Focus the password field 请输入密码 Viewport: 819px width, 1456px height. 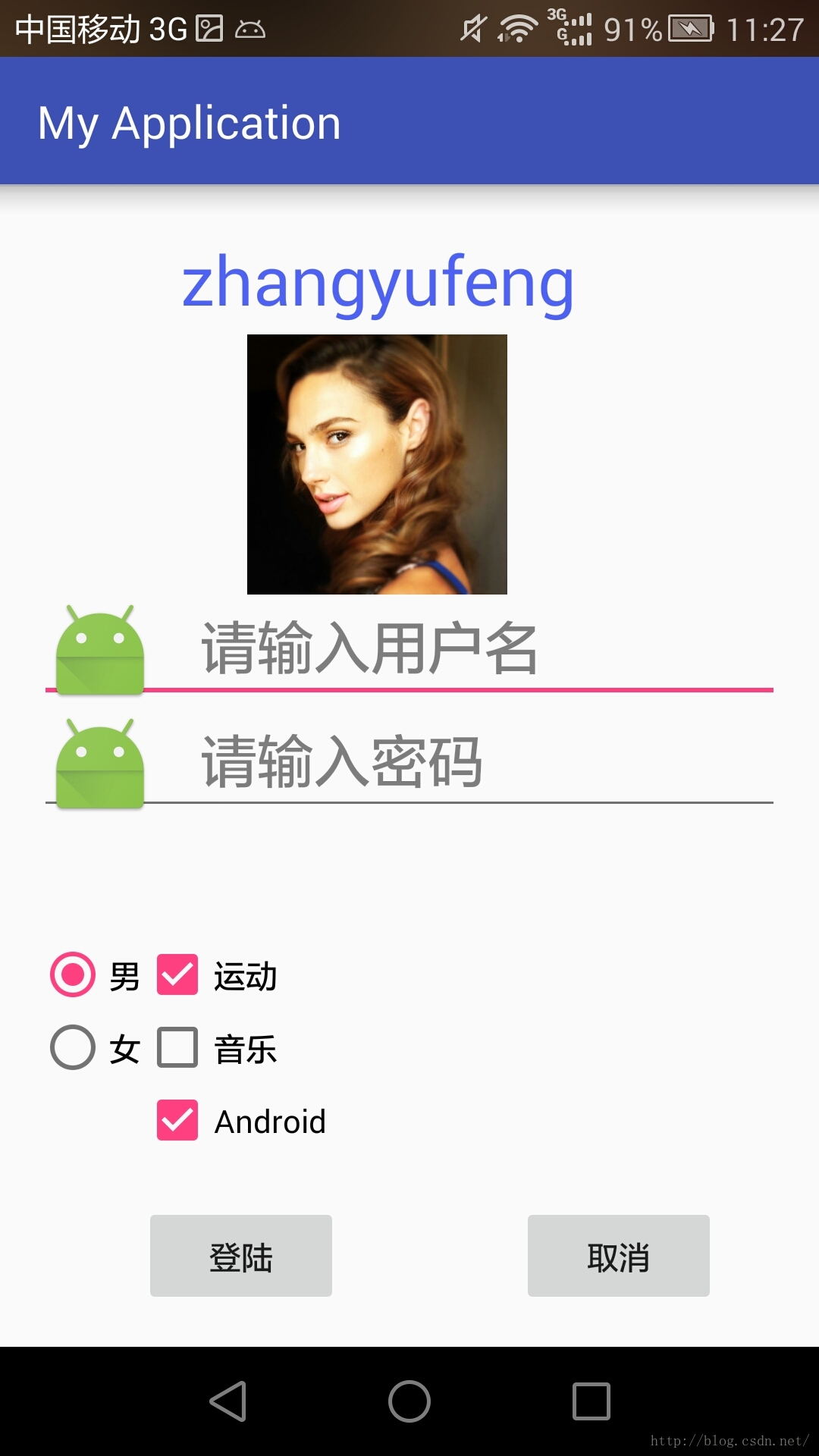pos(455,762)
